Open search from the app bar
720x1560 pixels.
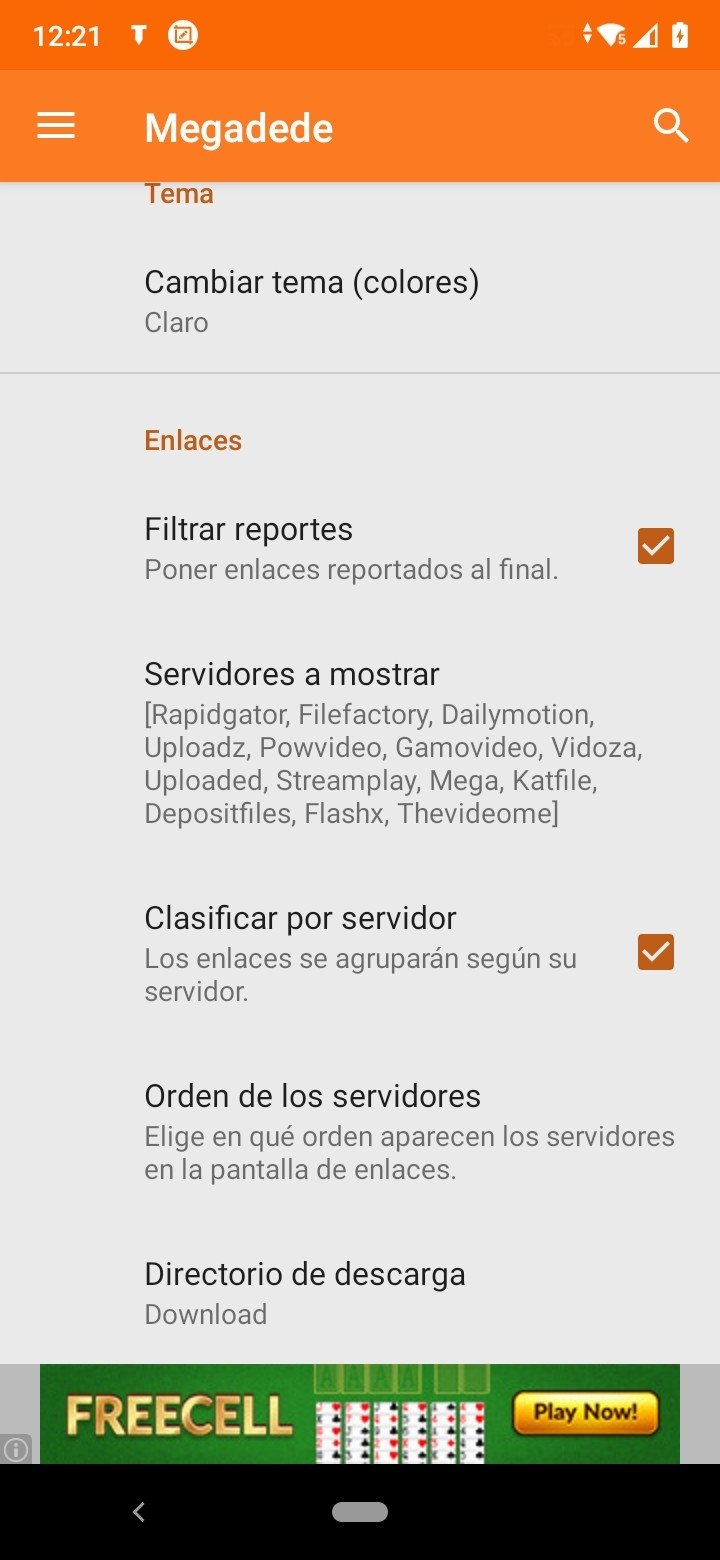(670, 126)
